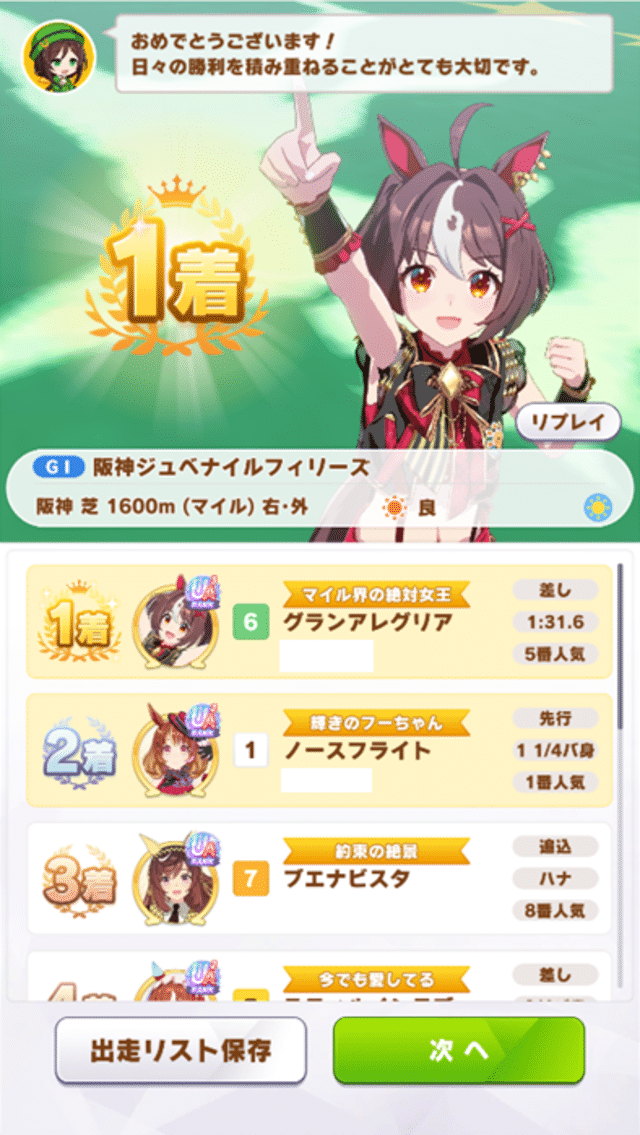Select the second-place ノースフライト result row
This screenshot has width=640, height=1135.
pyautogui.click(x=318, y=750)
